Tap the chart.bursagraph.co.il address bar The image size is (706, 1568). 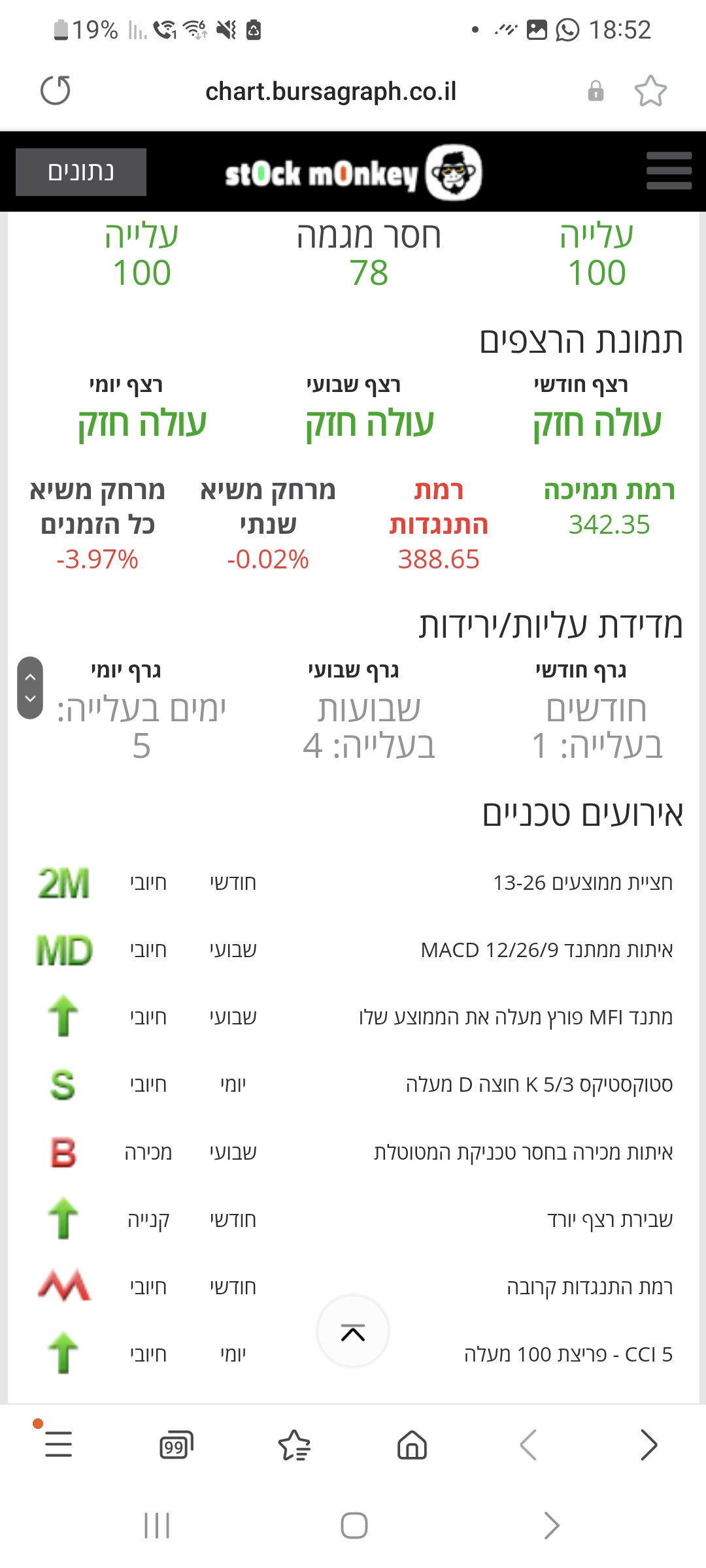click(331, 91)
